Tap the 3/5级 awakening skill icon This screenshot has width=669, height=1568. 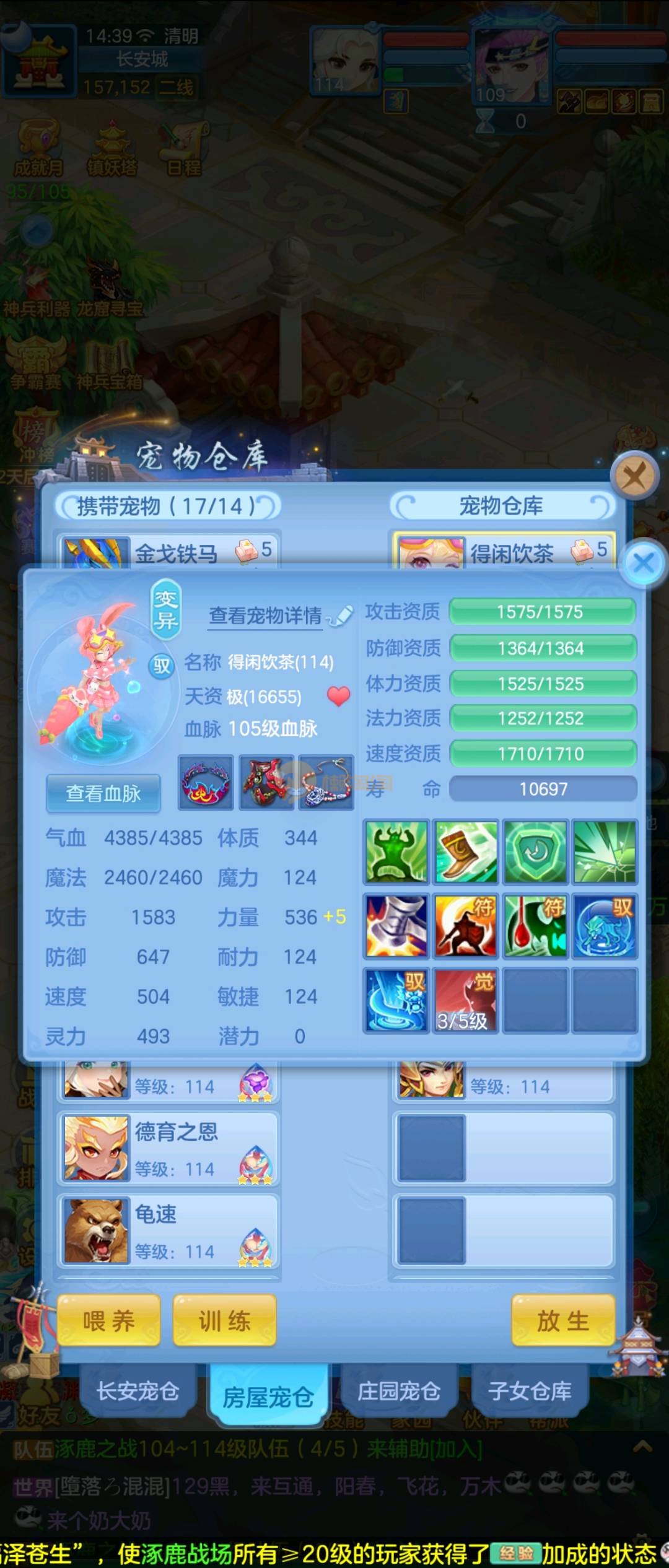[465, 1001]
